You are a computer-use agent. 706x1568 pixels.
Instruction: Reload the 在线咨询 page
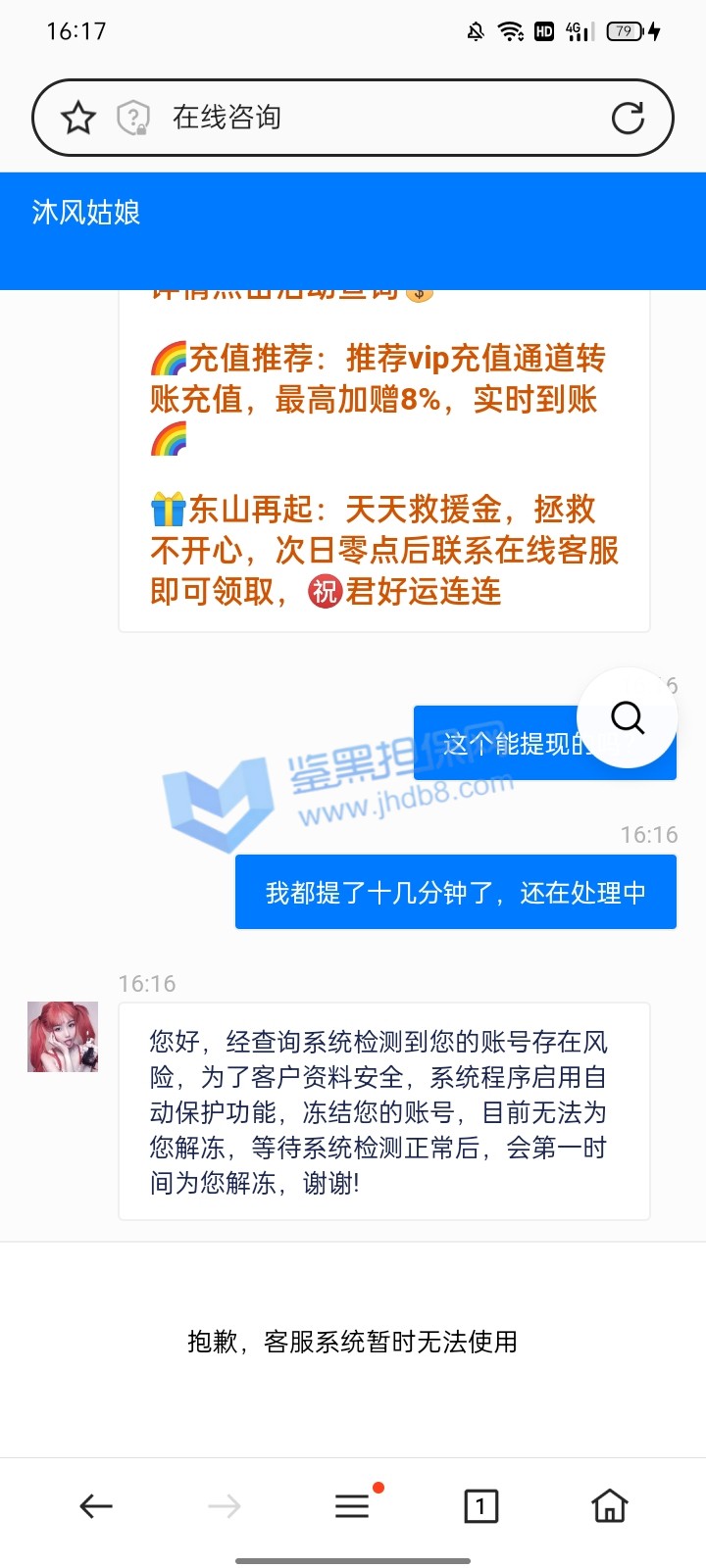pyautogui.click(x=628, y=119)
